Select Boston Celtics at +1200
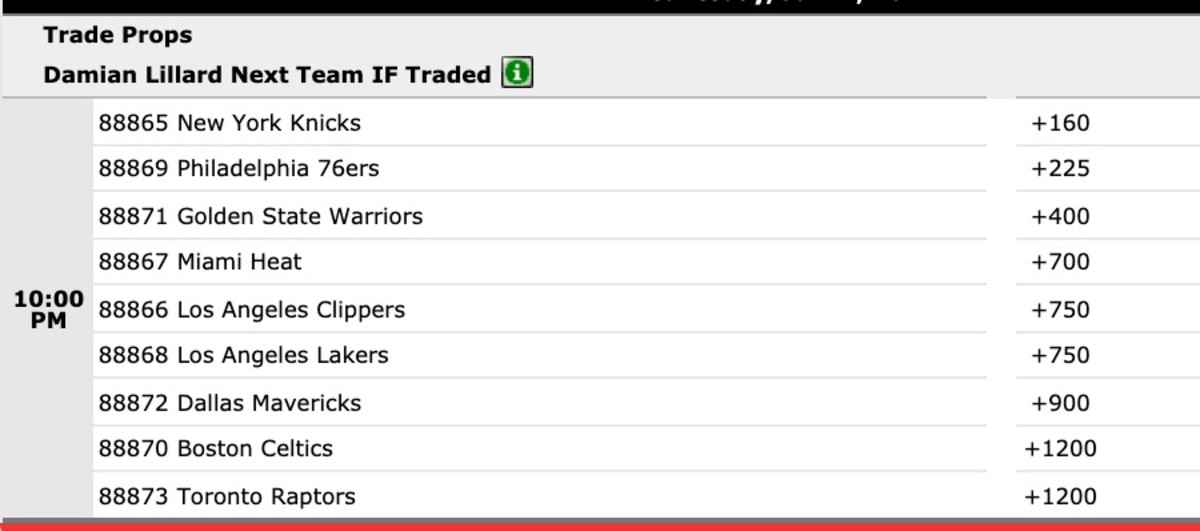 click(x=1060, y=449)
